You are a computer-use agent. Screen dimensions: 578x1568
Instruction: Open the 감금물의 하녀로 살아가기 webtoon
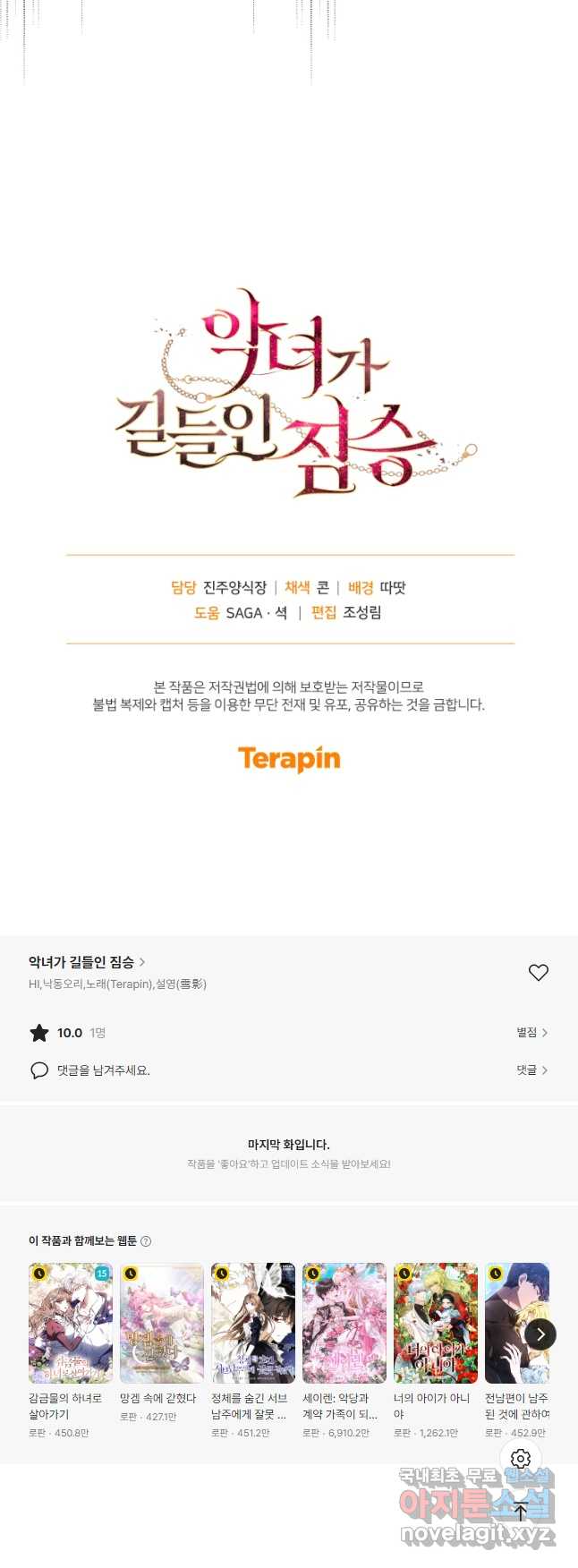point(71,1324)
